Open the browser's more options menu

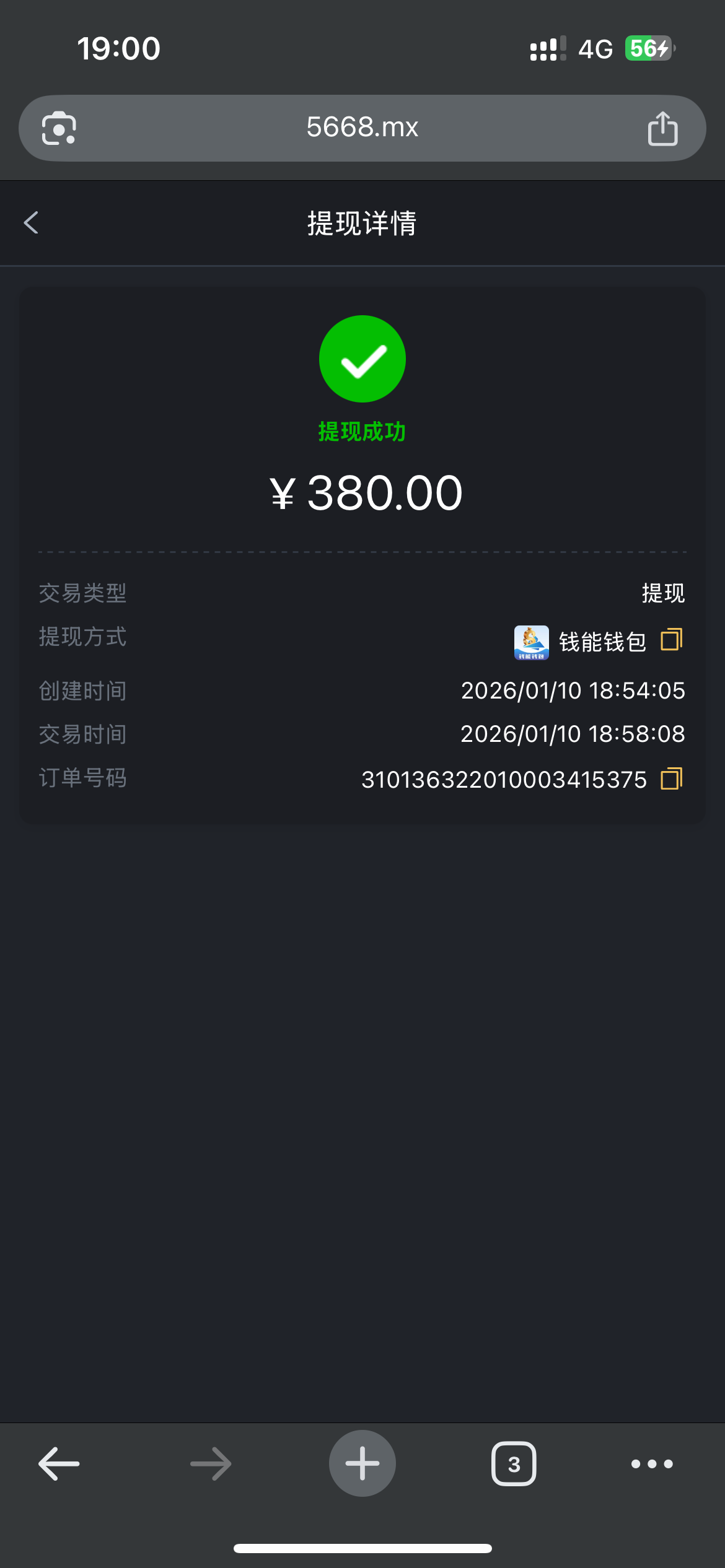click(x=652, y=1464)
